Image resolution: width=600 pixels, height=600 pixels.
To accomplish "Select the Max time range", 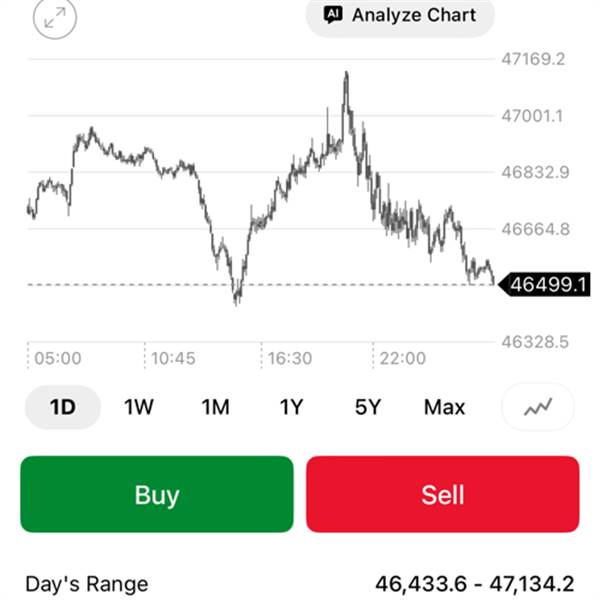I will (x=444, y=407).
